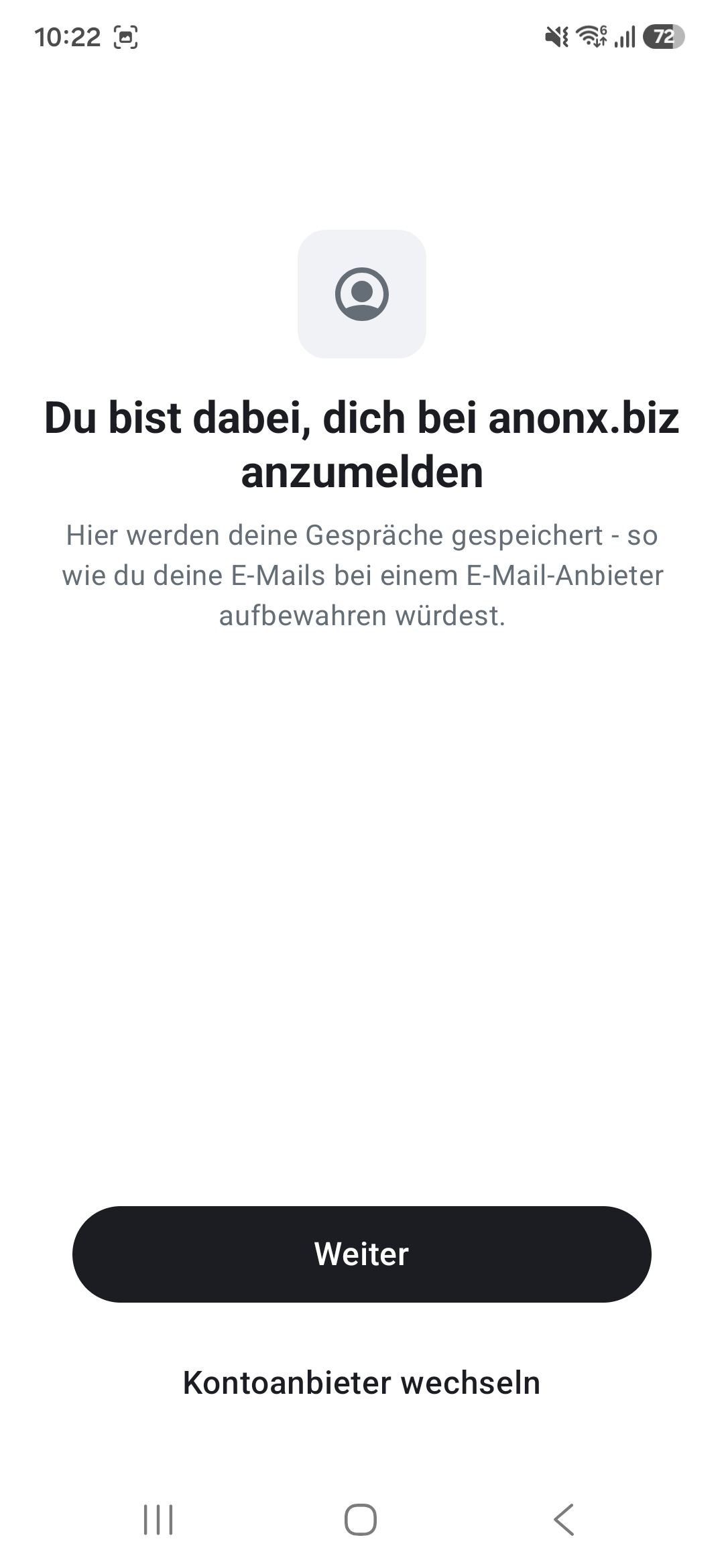This screenshot has width=724, height=1568.
Task: Select Kontoanbieter wechseln
Action: pyautogui.click(x=362, y=1382)
